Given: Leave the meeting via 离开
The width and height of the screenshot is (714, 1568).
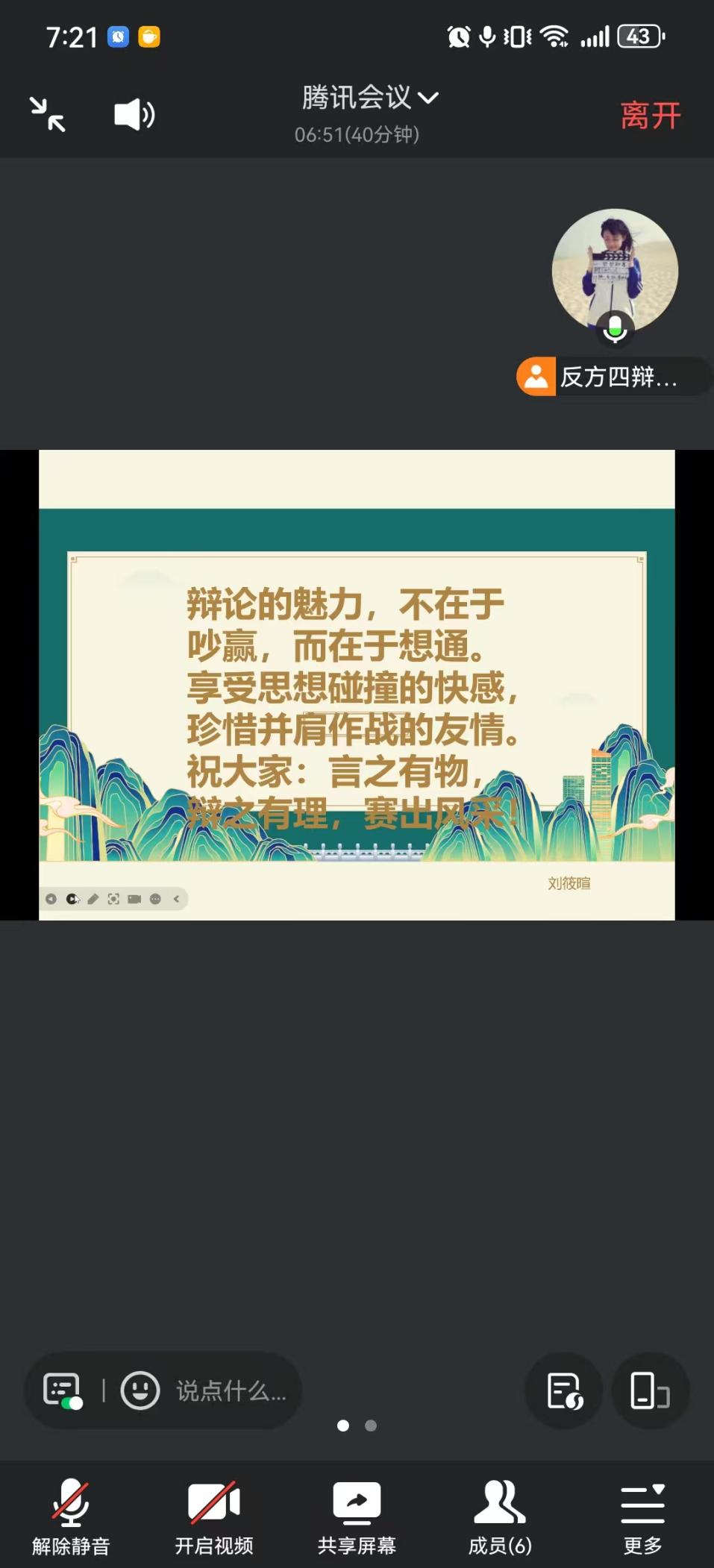Looking at the screenshot, I should [650, 116].
